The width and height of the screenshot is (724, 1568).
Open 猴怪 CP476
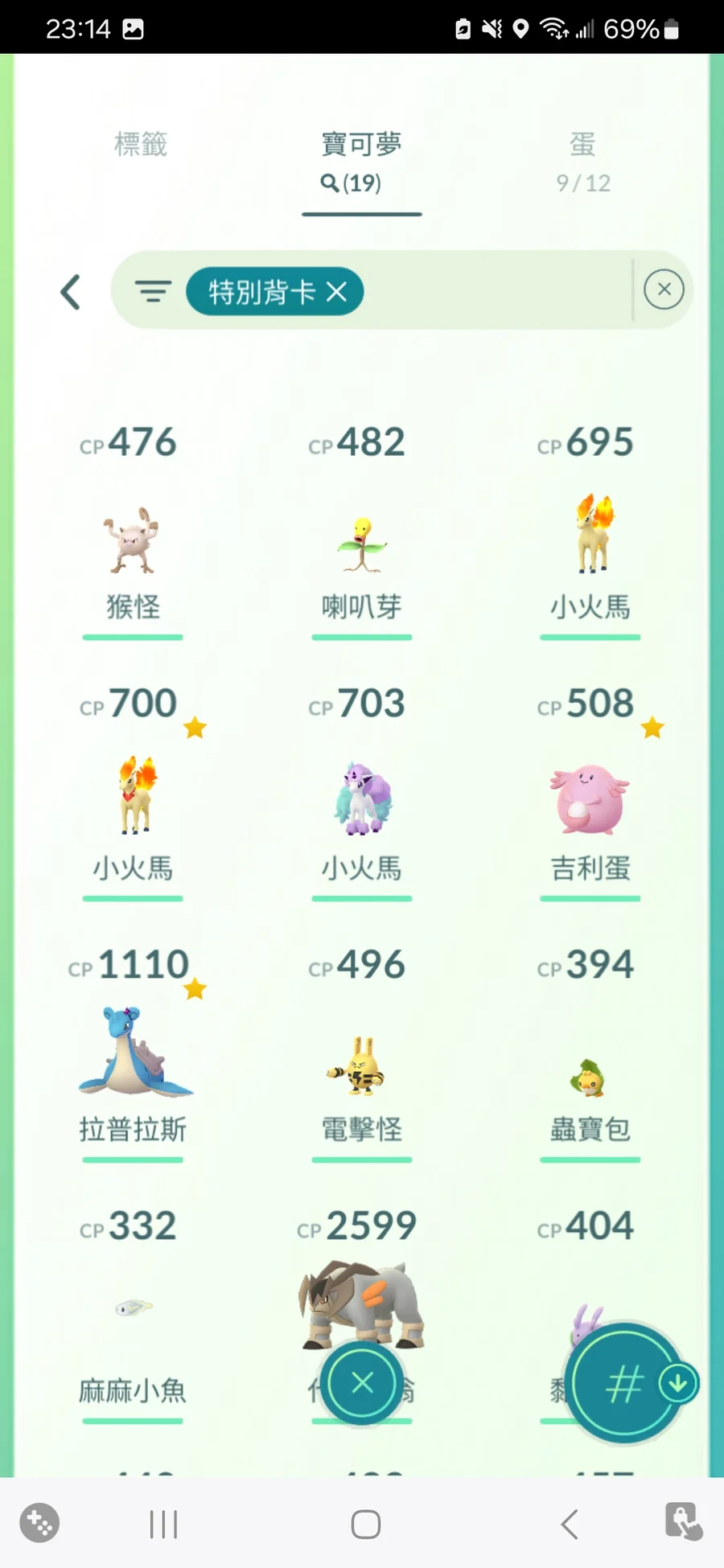point(133,540)
